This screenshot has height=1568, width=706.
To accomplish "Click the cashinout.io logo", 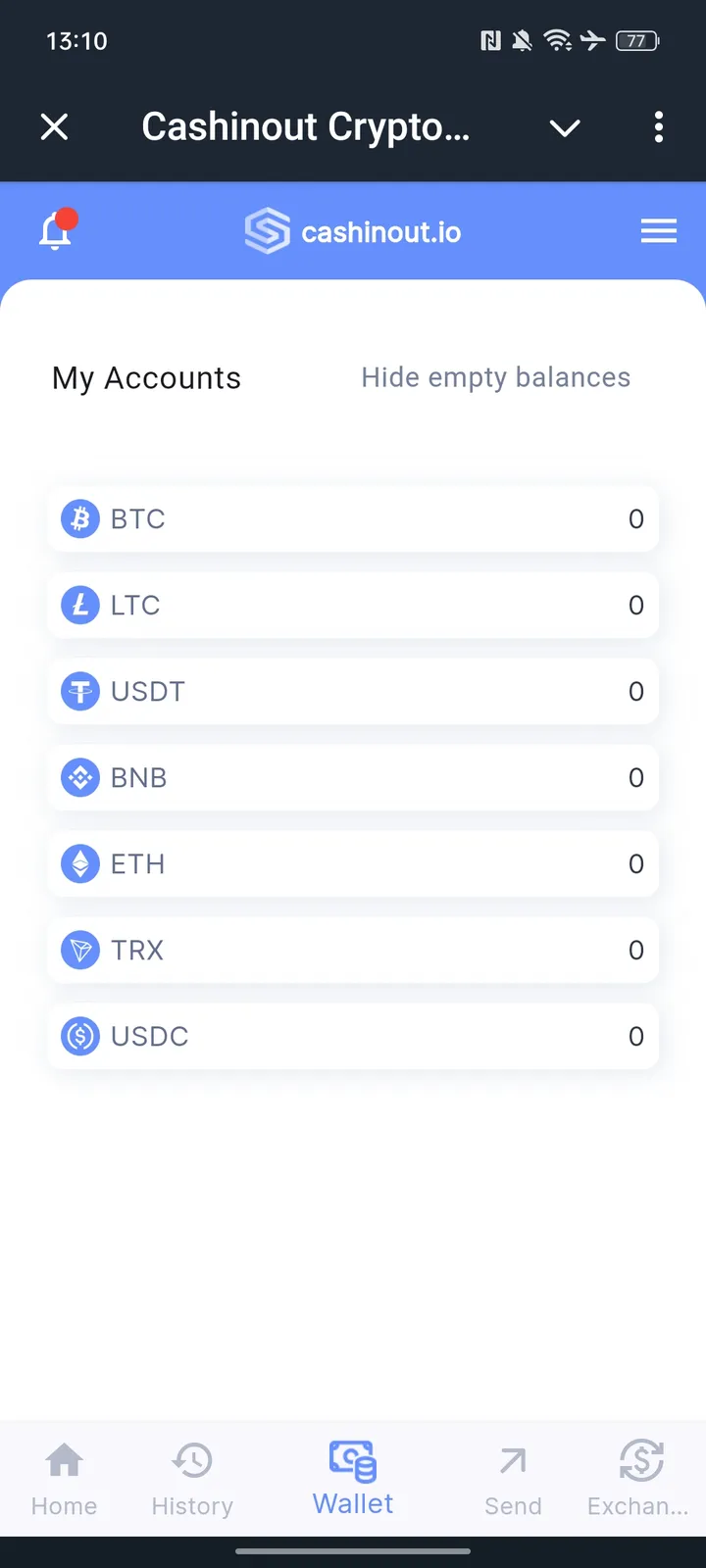I will 352,231.
